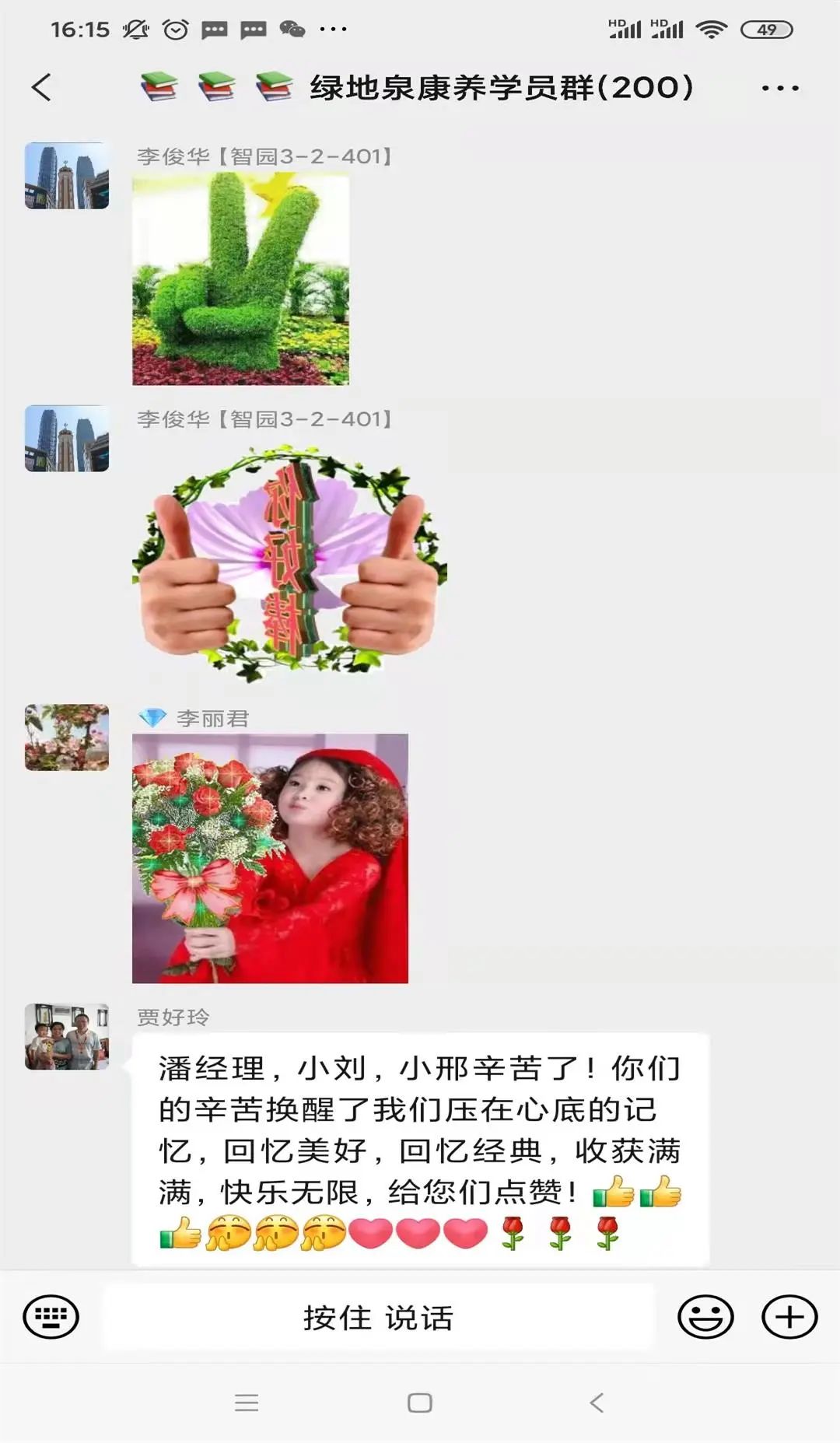Open the emoji sticker panel
Viewport: 840px width, 1443px height.
[705, 1317]
